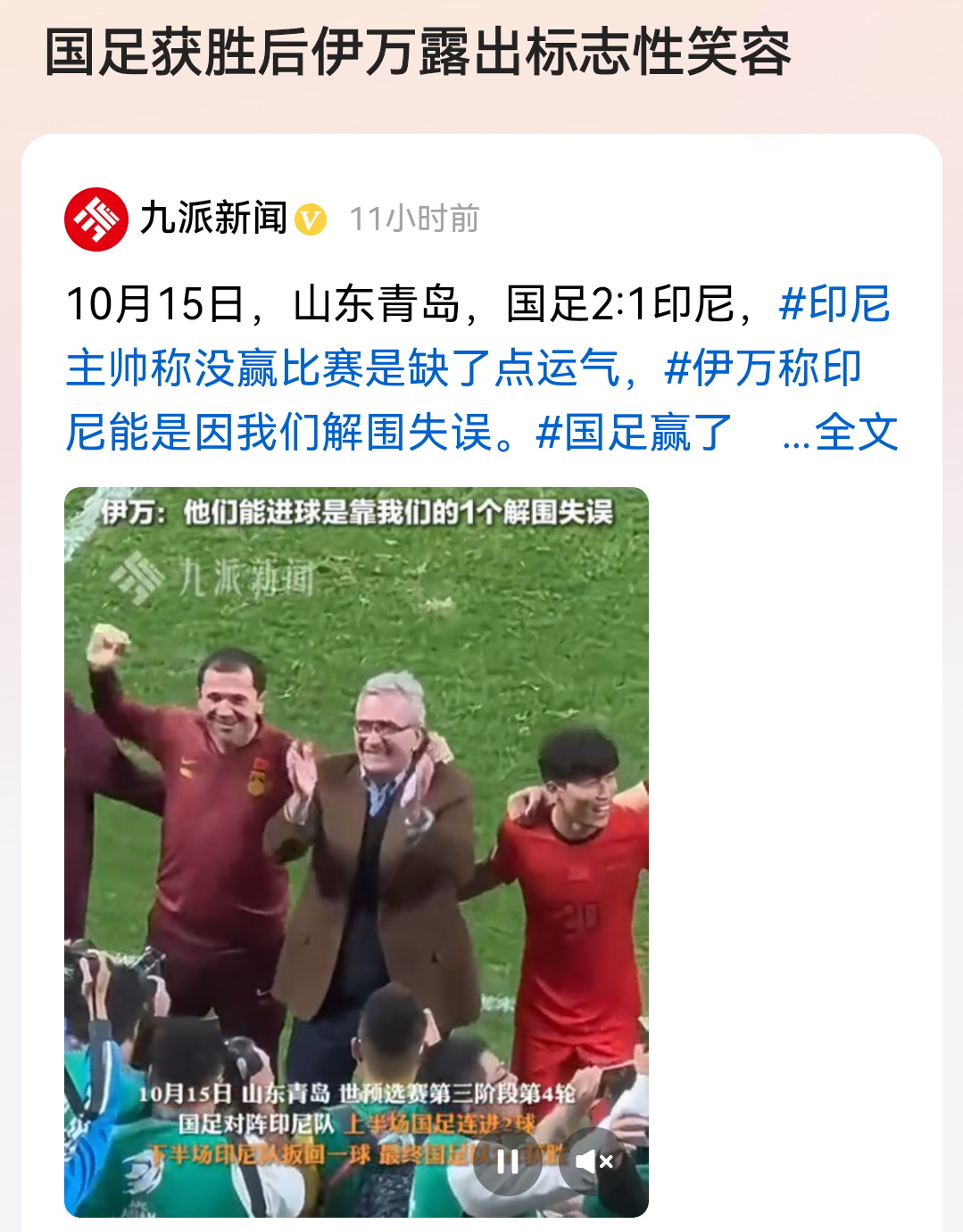Open the video in full view
This screenshot has width=963, height=1232.
click(x=356, y=803)
